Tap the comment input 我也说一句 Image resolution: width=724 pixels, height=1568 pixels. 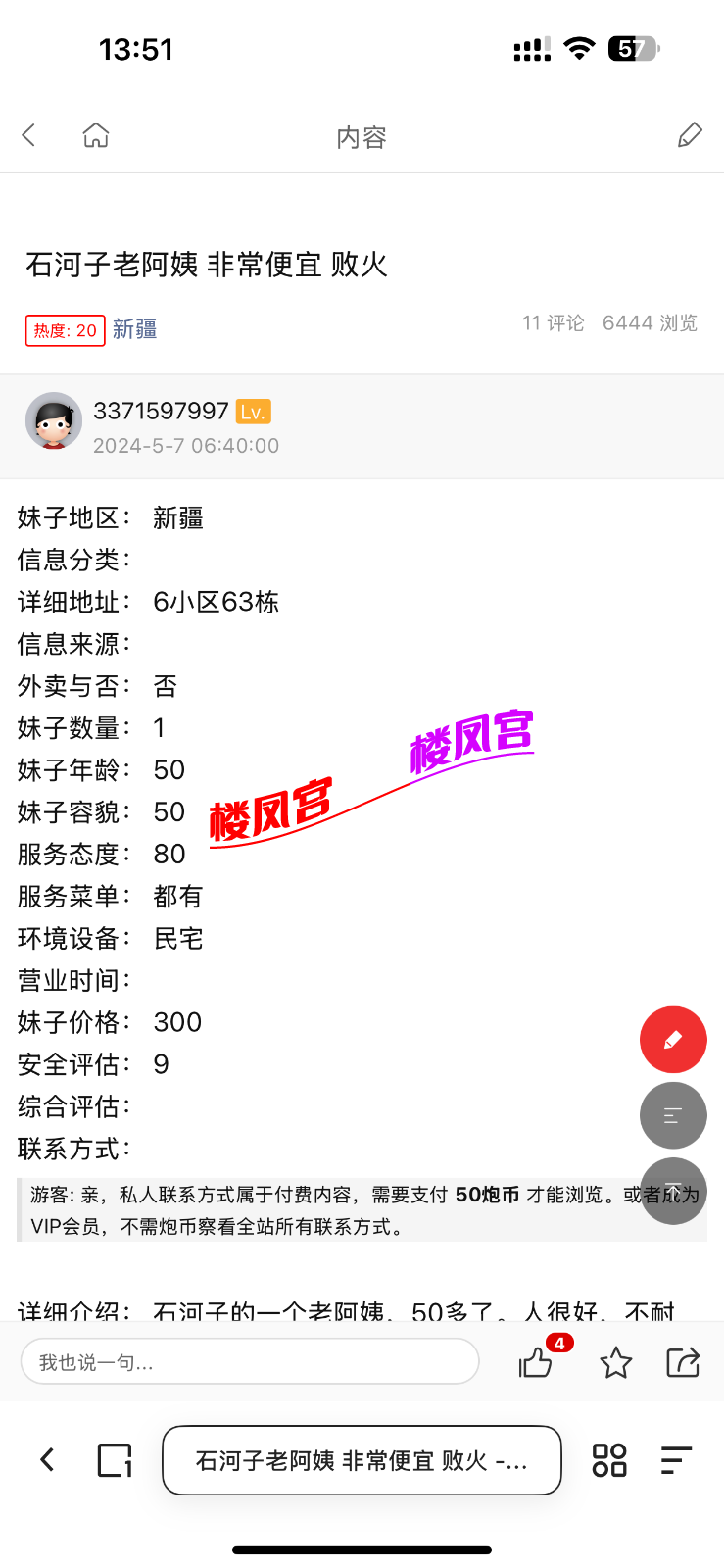click(x=250, y=1361)
